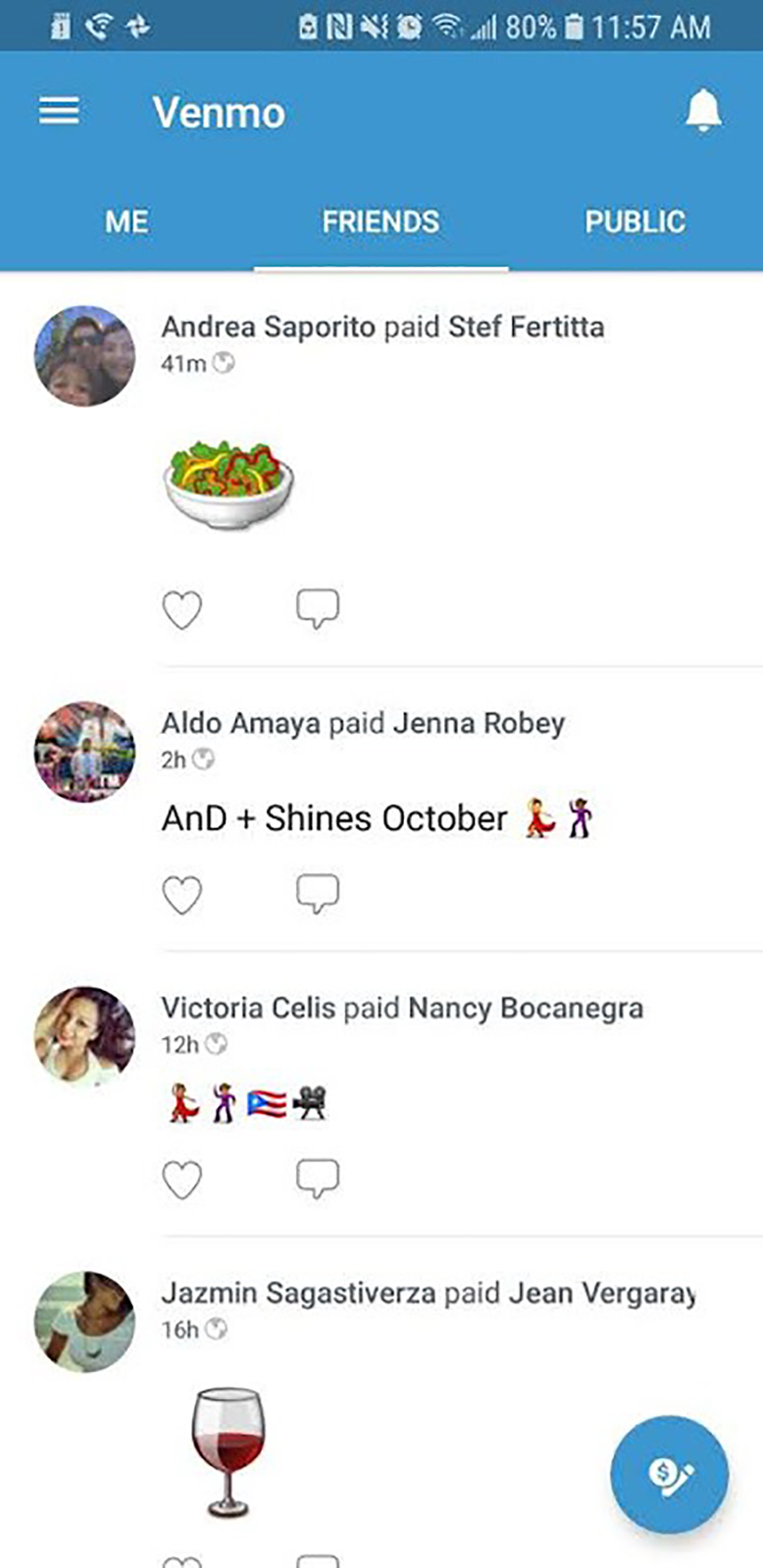Open the hamburger menu drawer
The width and height of the screenshot is (763, 1568).
tap(59, 111)
